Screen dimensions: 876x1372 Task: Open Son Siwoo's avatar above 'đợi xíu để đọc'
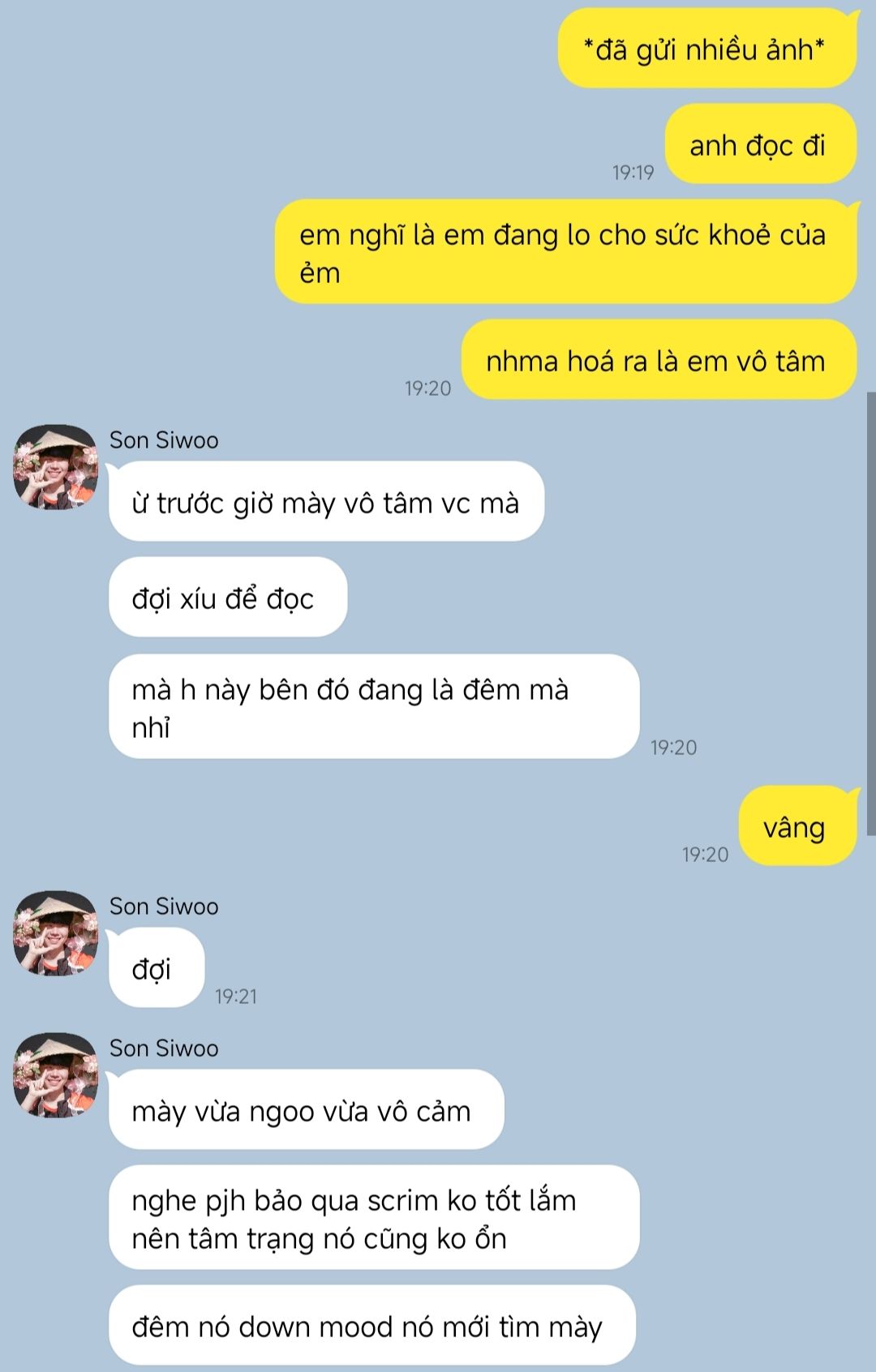tap(55, 468)
